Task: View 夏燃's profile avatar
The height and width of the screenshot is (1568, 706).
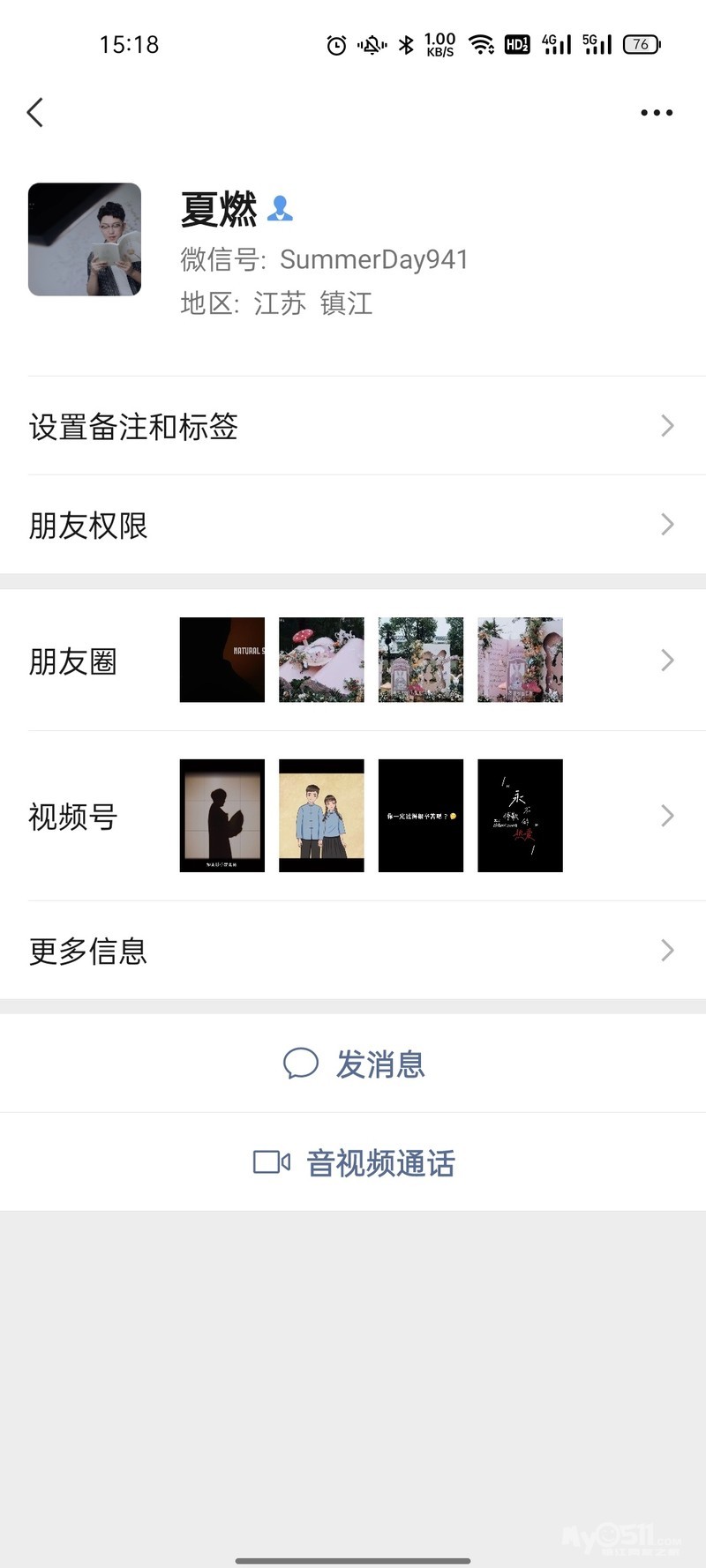Action: tap(85, 239)
